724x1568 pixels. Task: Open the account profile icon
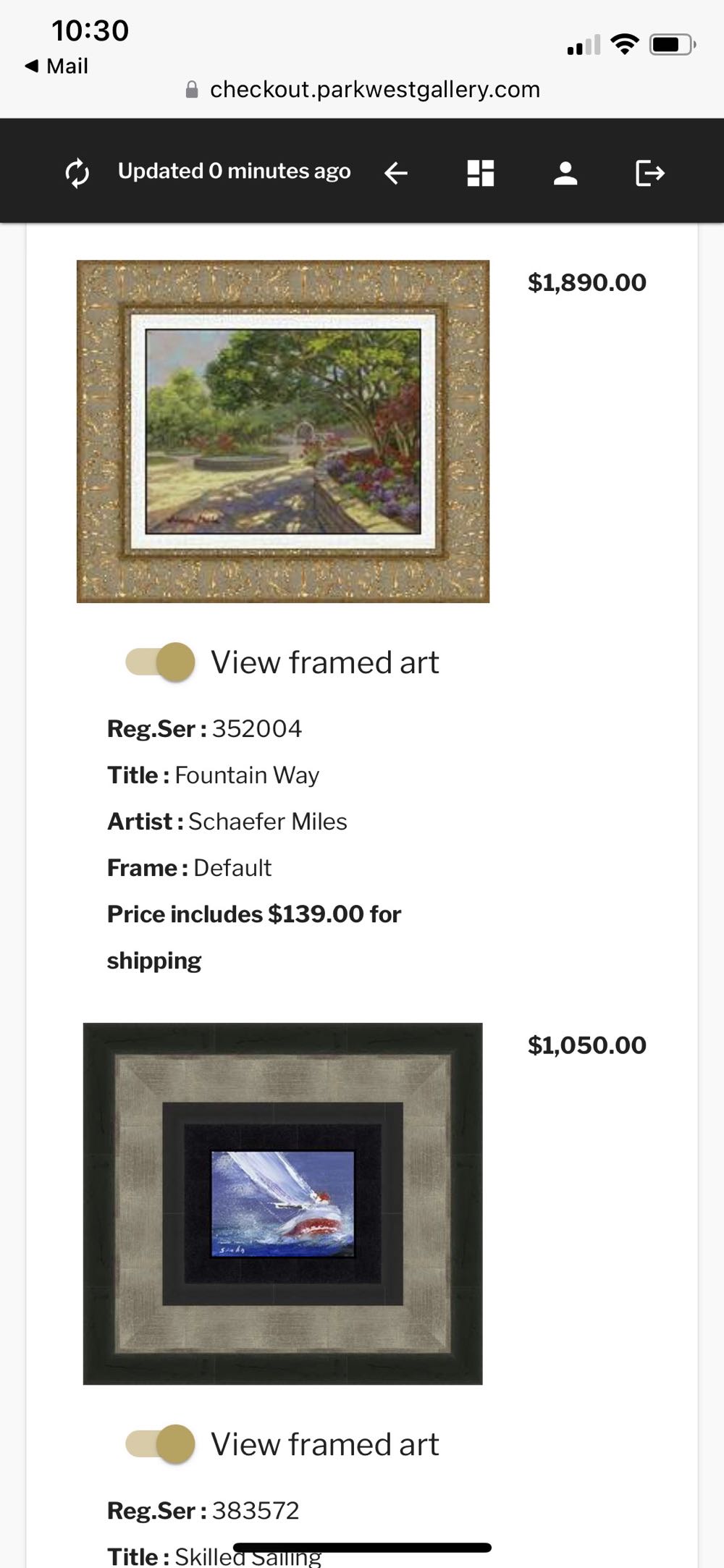click(565, 173)
